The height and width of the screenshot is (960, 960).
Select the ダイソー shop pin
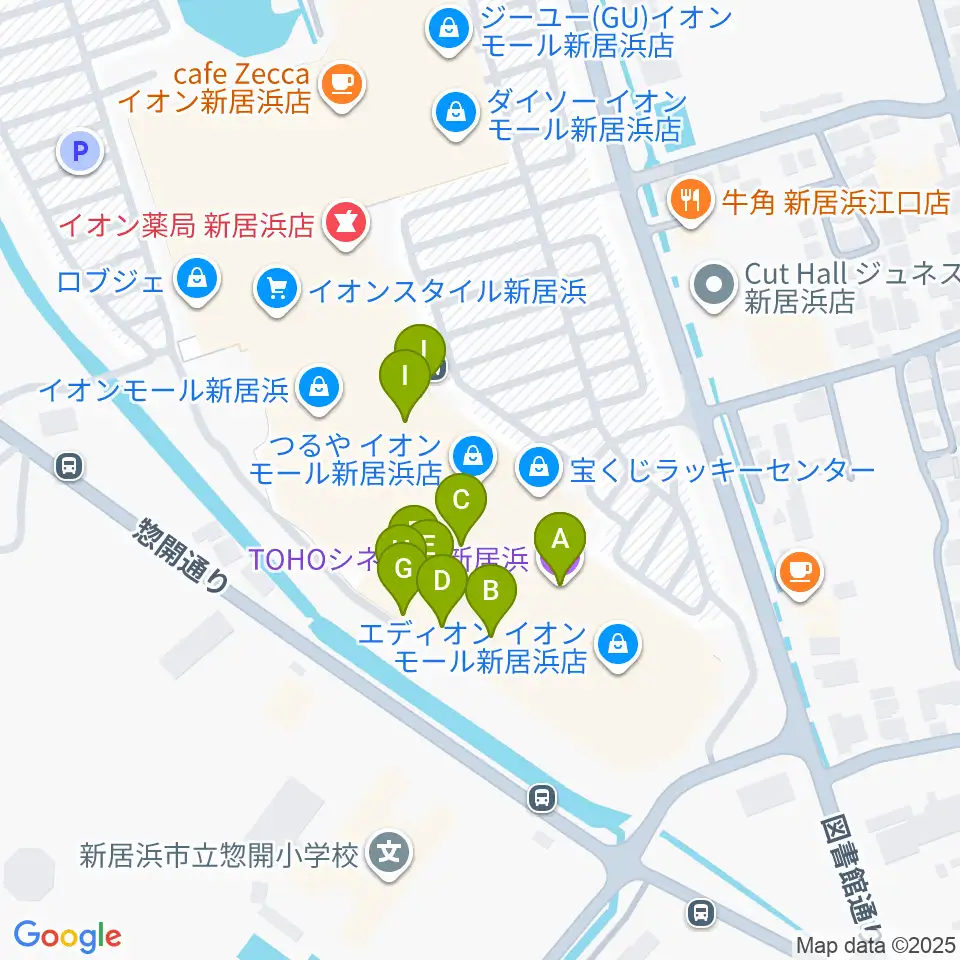point(457,111)
